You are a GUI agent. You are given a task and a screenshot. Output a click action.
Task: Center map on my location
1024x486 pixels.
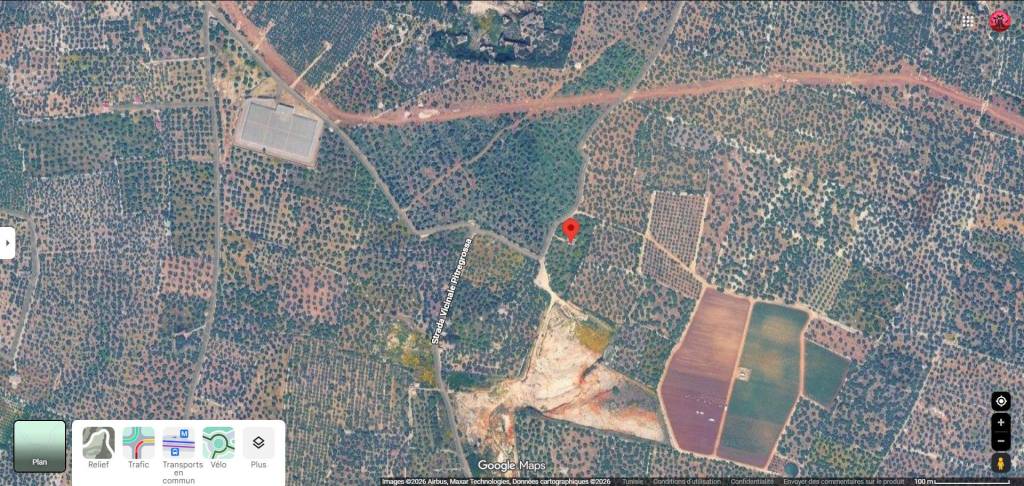(x=1001, y=401)
